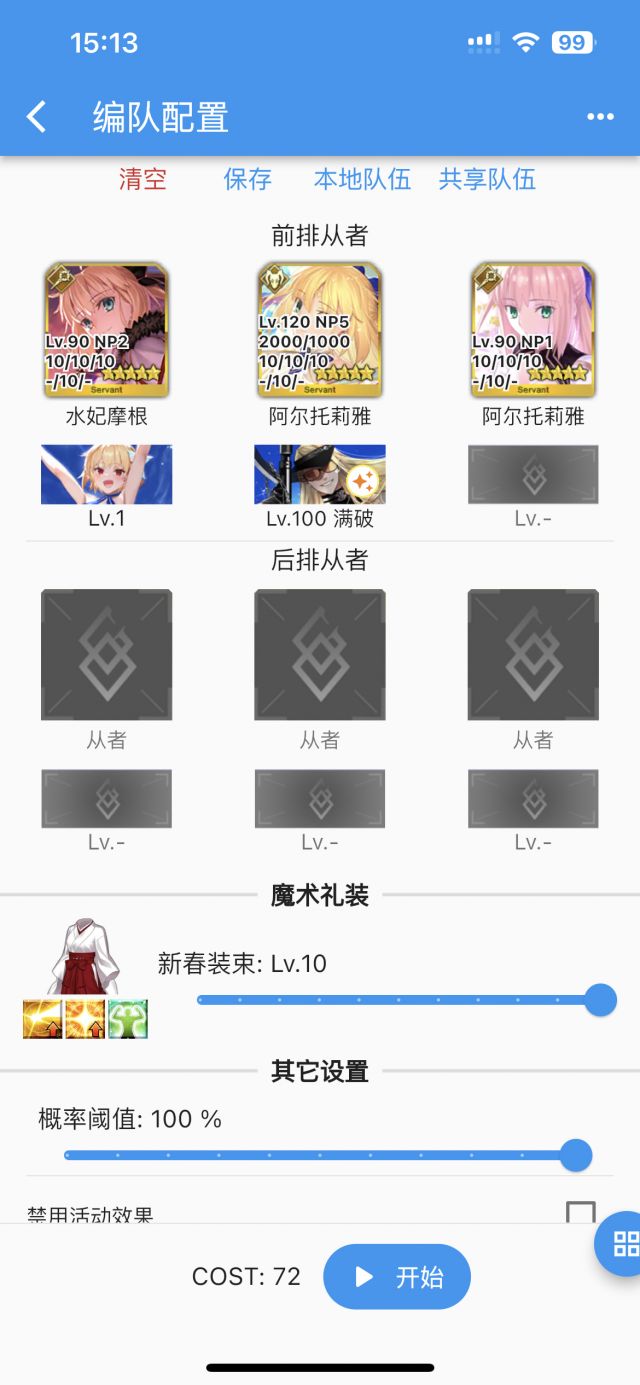
Task: Select the 水妃摩根 servant card
Action: point(107,330)
